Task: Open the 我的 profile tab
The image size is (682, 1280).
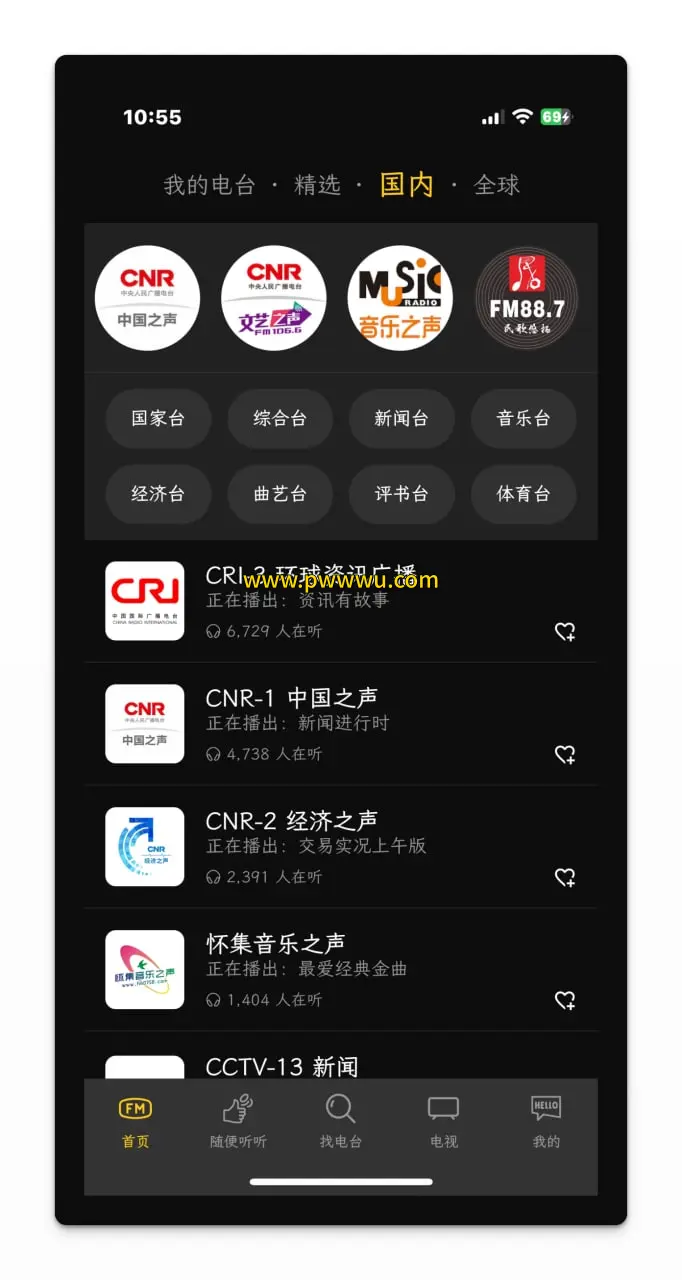Action: [x=546, y=1122]
